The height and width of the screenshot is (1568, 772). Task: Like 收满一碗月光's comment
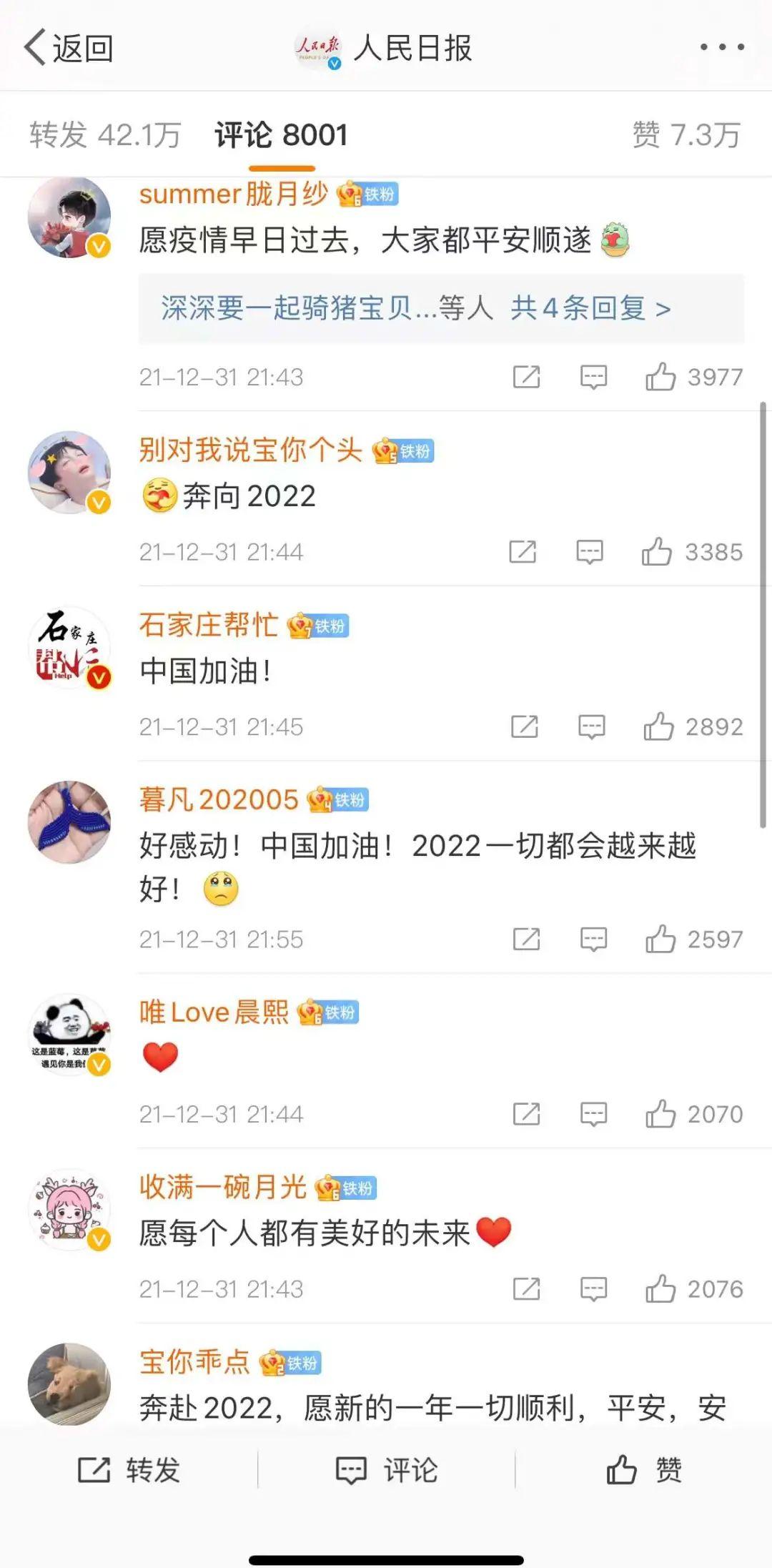pyautogui.click(x=660, y=1289)
